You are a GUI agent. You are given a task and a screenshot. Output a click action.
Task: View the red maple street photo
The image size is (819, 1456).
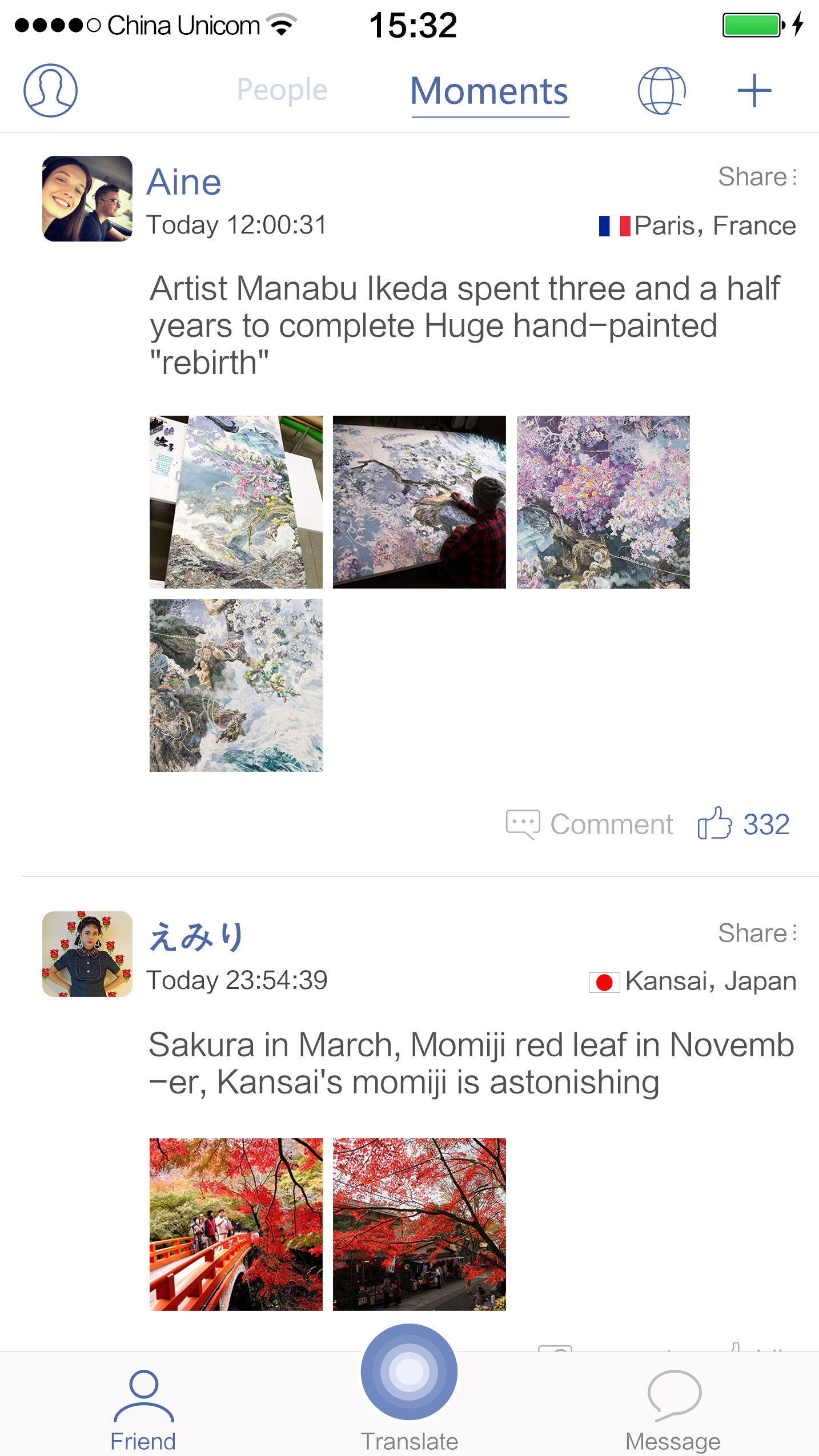tap(419, 1224)
